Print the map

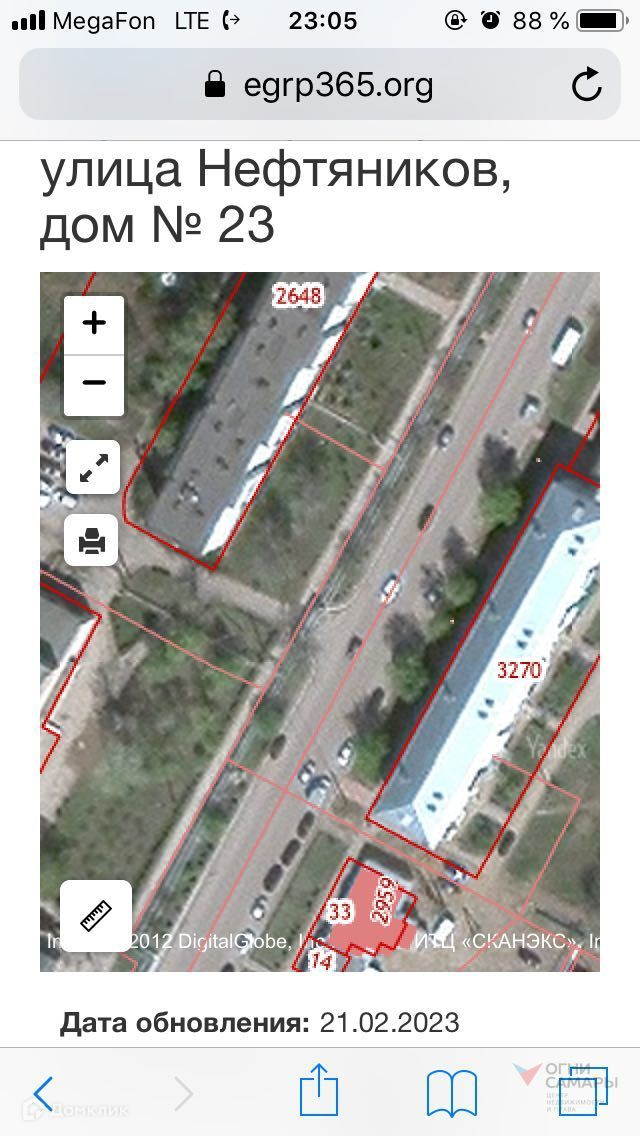91,540
